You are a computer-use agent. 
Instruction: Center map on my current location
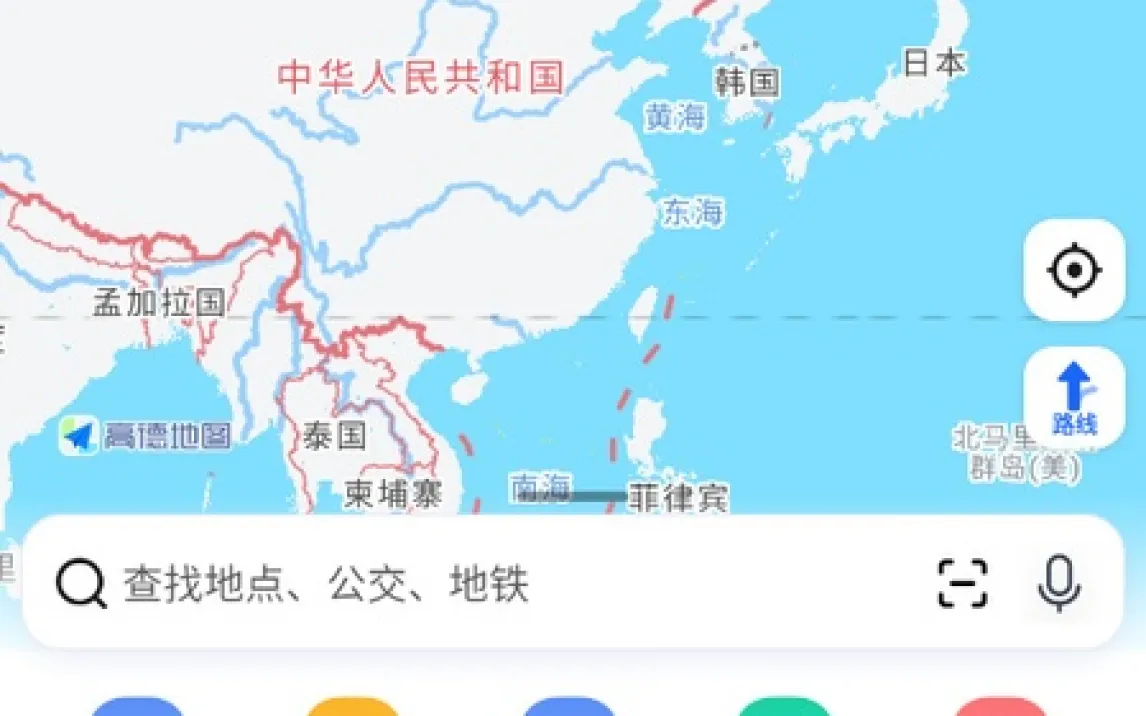(1074, 270)
